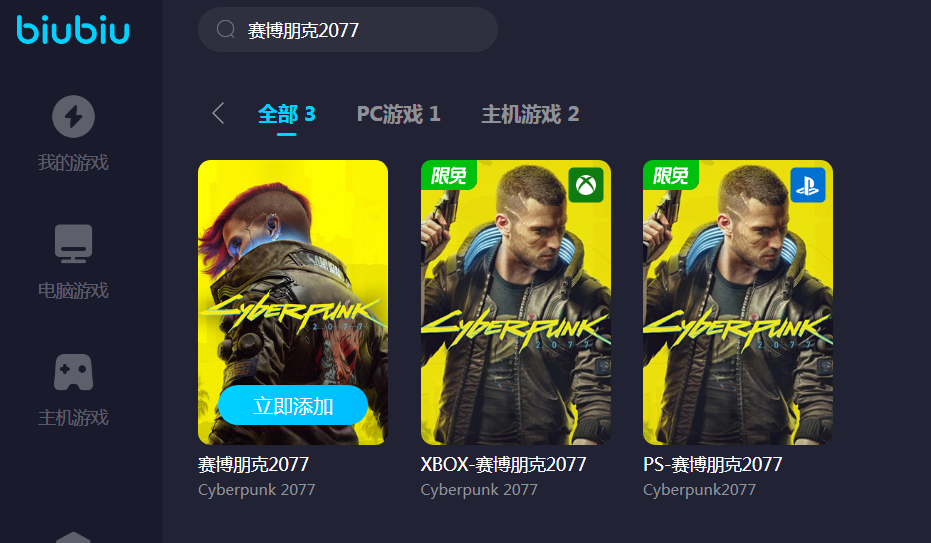Open the XBOX-赛博朋克2077 game card
Screen dimensions: 931x543
[x=515, y=302]
